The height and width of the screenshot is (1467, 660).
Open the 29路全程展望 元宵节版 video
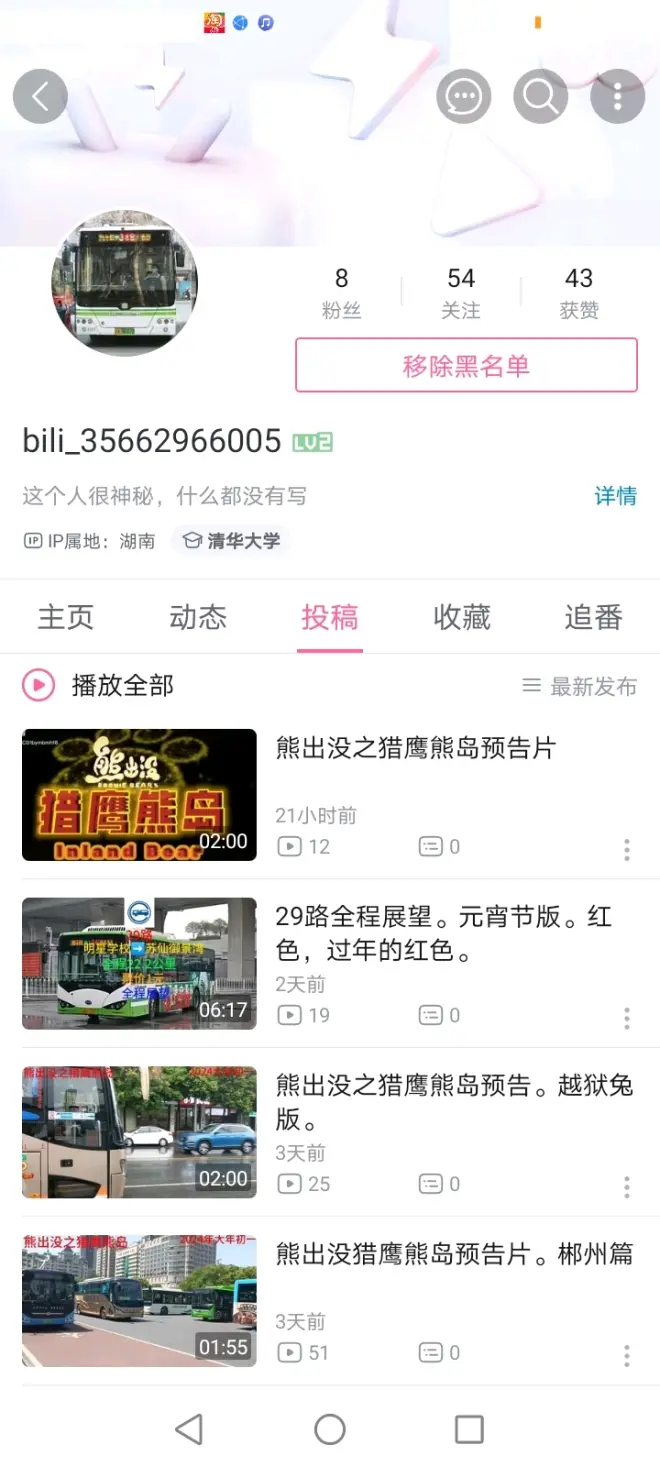443,932
